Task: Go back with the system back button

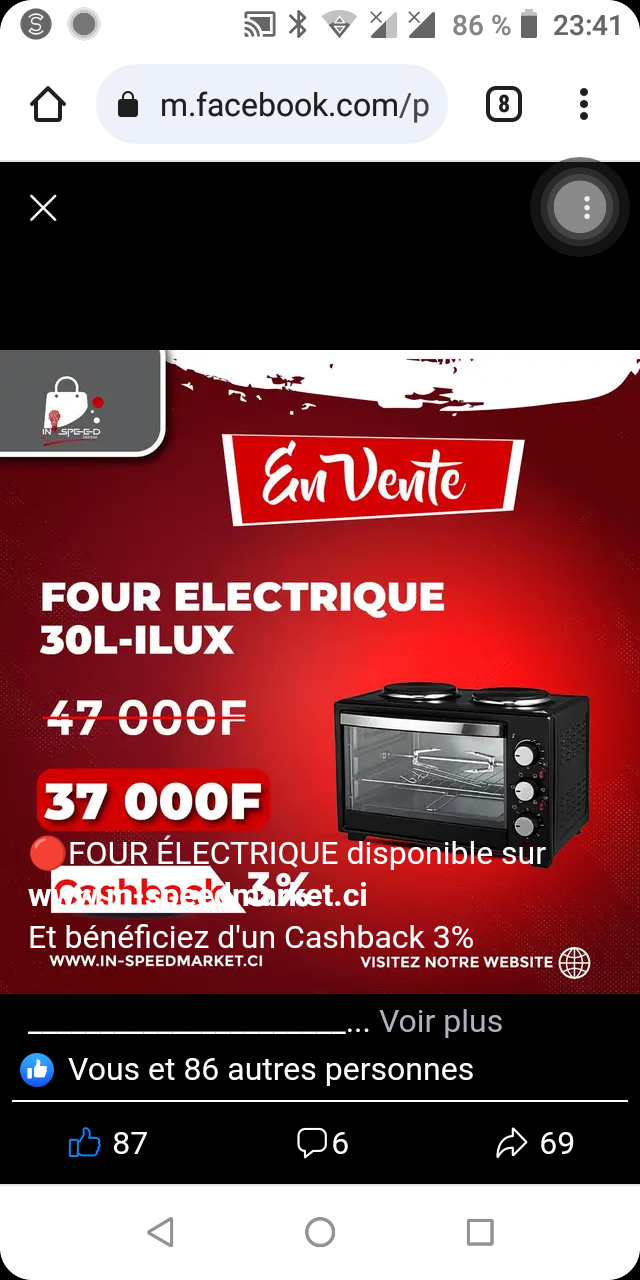Action: tap(160, 1232)
